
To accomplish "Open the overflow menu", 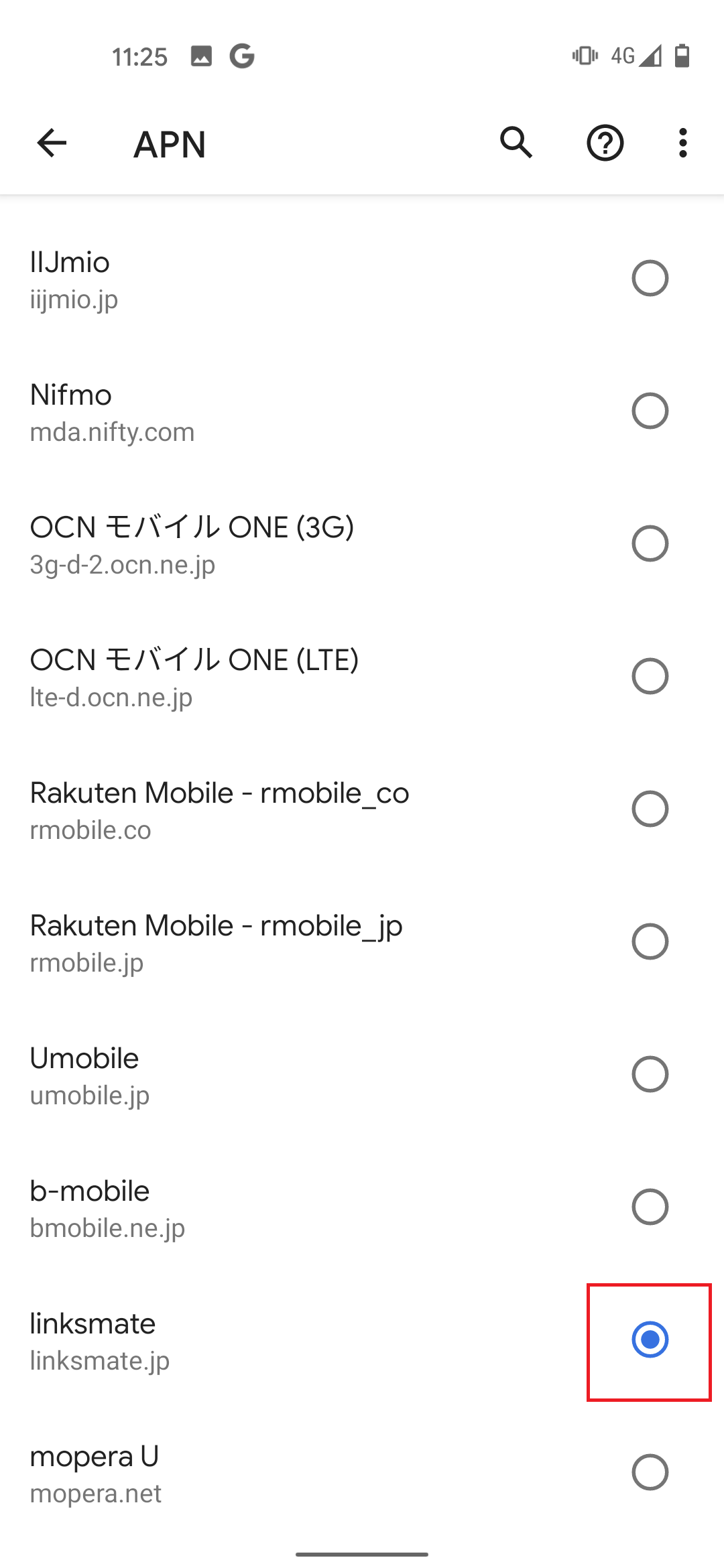I will pyautogui.click(x=682, y=143).
